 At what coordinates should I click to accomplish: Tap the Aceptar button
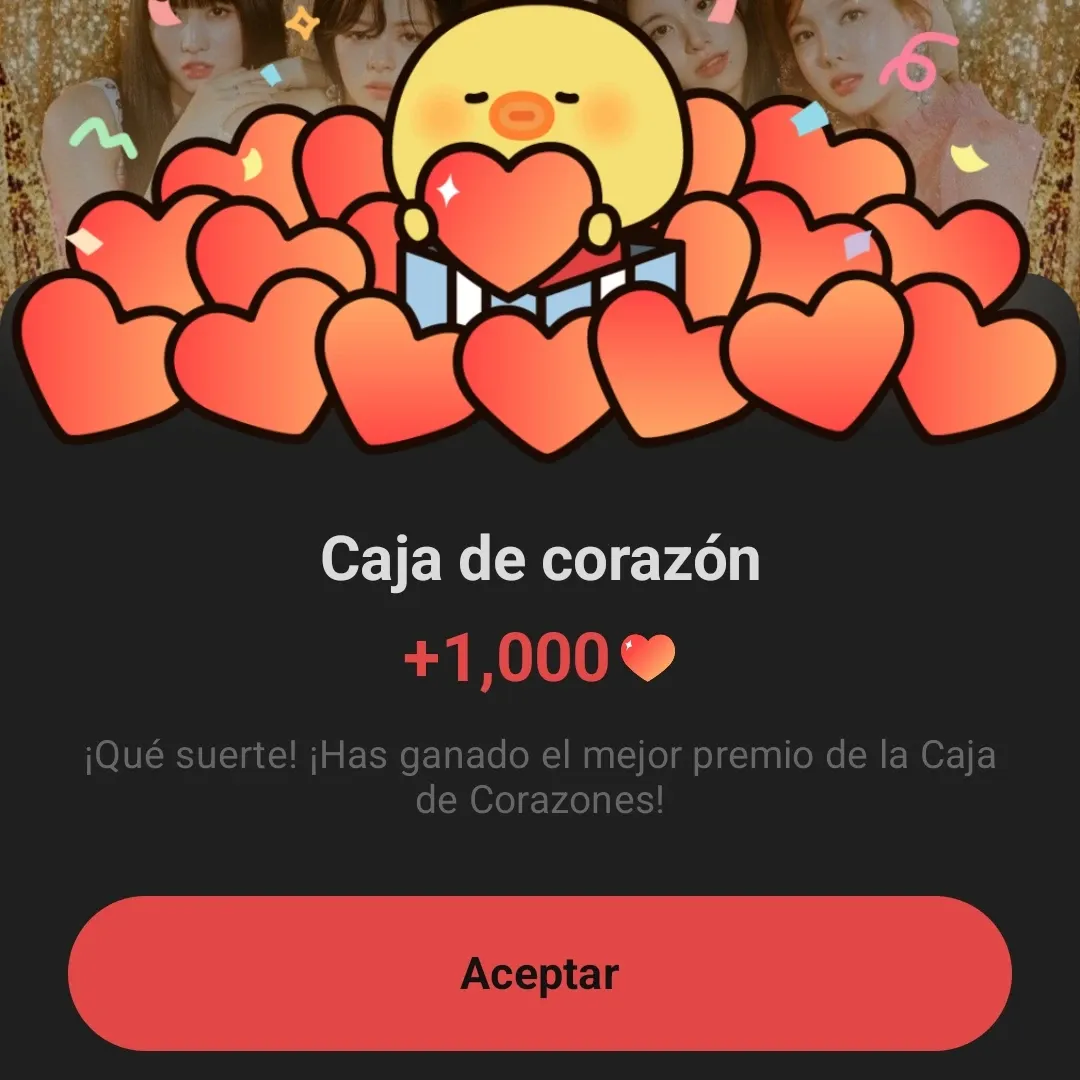540,973
